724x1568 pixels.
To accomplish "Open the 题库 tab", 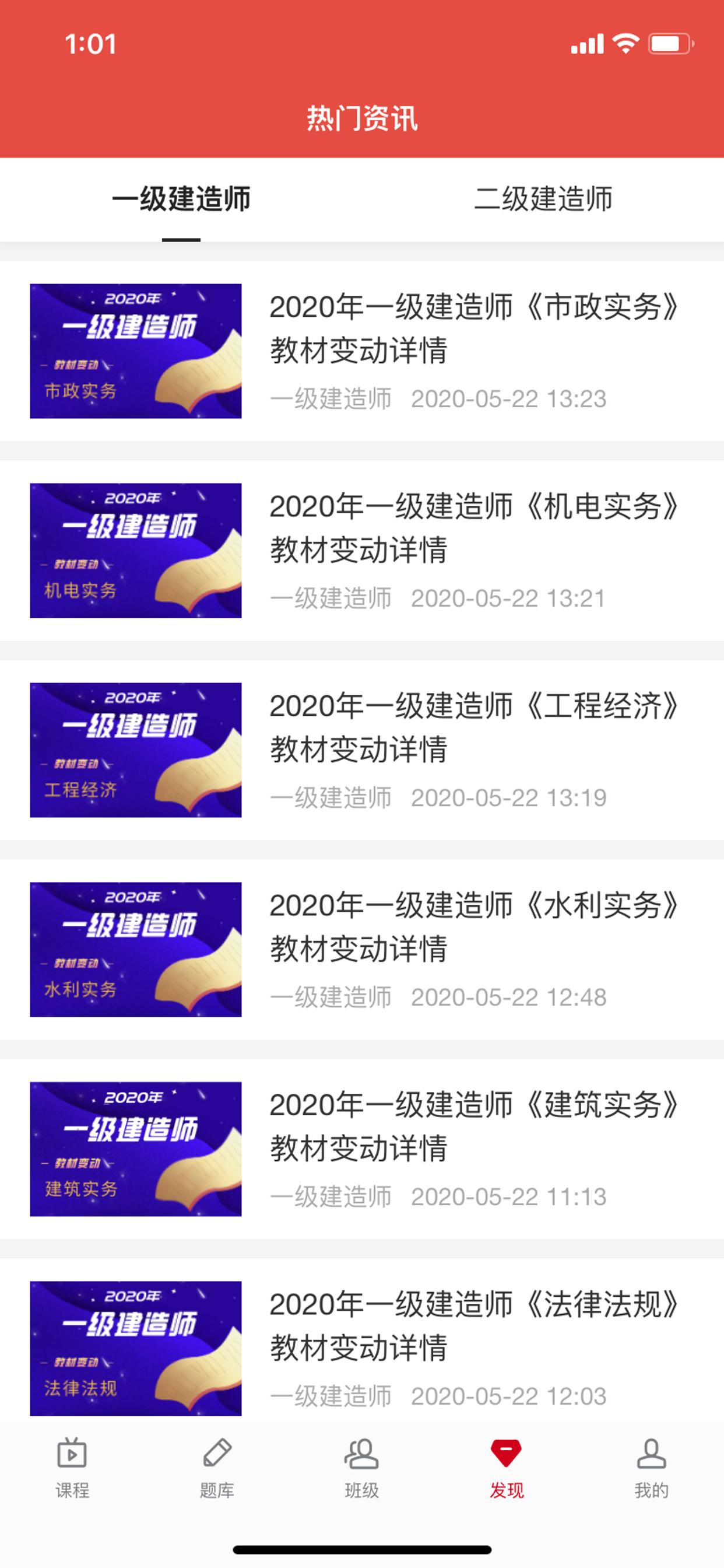I will click(217, 1468).
